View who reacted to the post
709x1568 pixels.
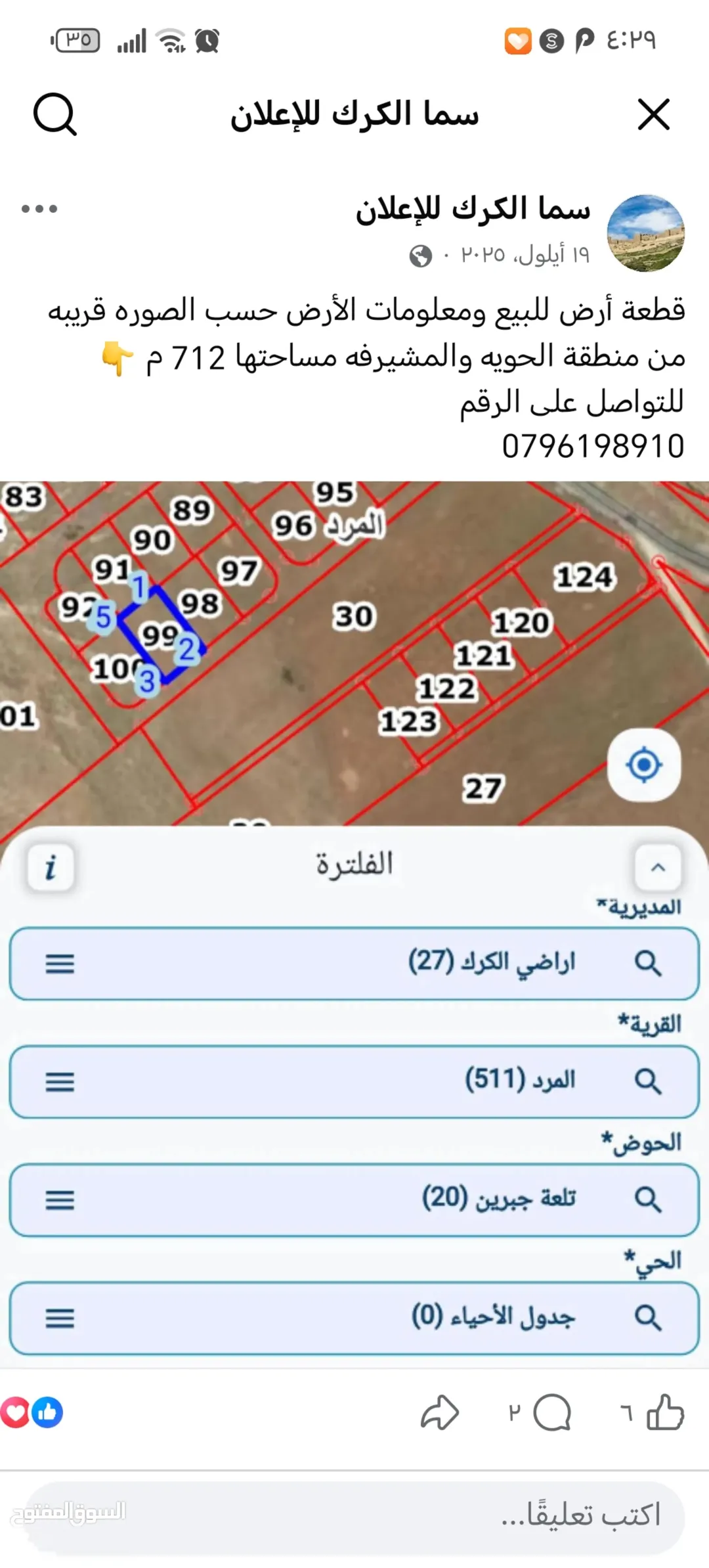pos(31,1412)
